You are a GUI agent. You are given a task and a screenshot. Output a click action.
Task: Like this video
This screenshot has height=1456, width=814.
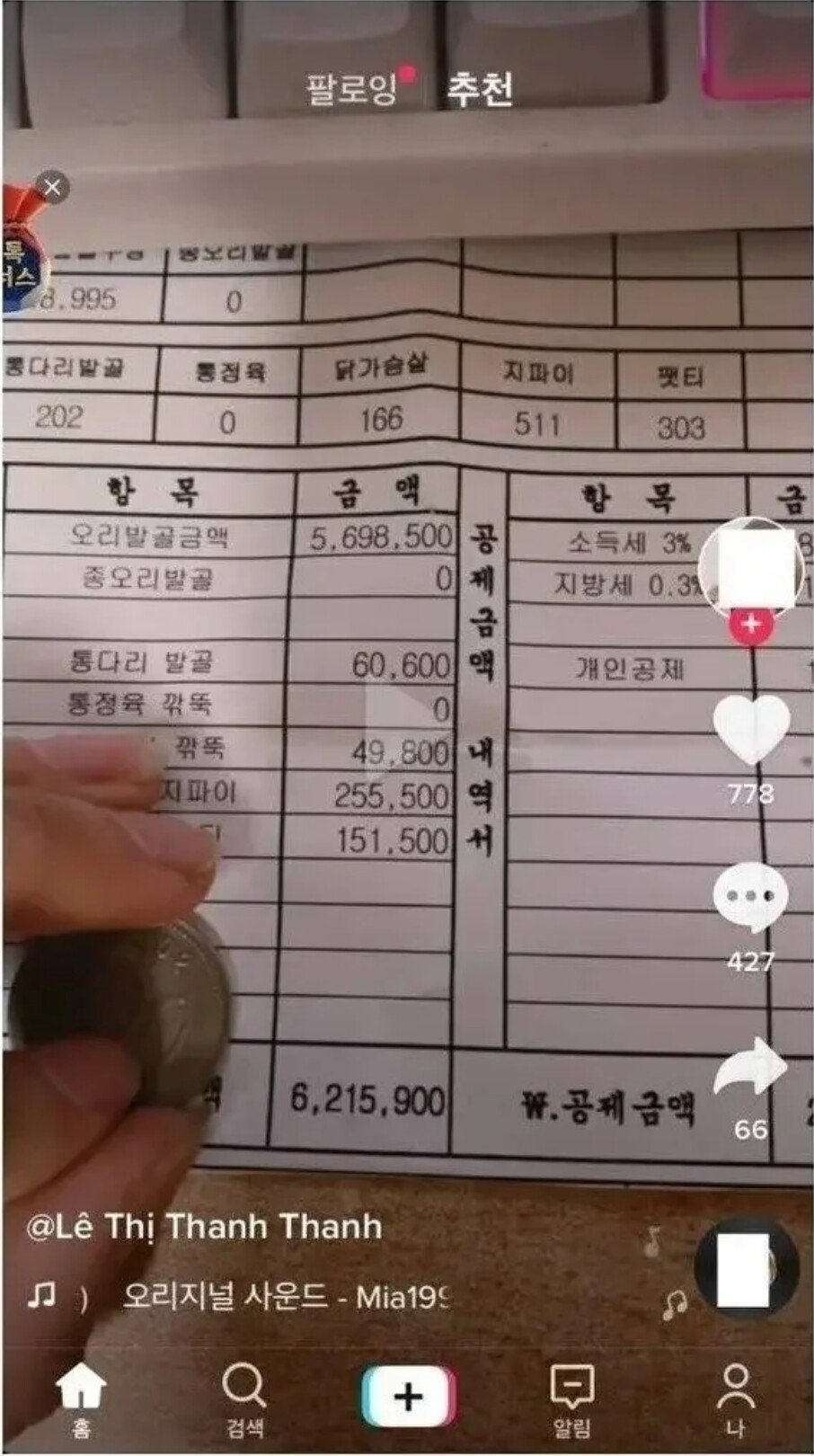point(751,730)
